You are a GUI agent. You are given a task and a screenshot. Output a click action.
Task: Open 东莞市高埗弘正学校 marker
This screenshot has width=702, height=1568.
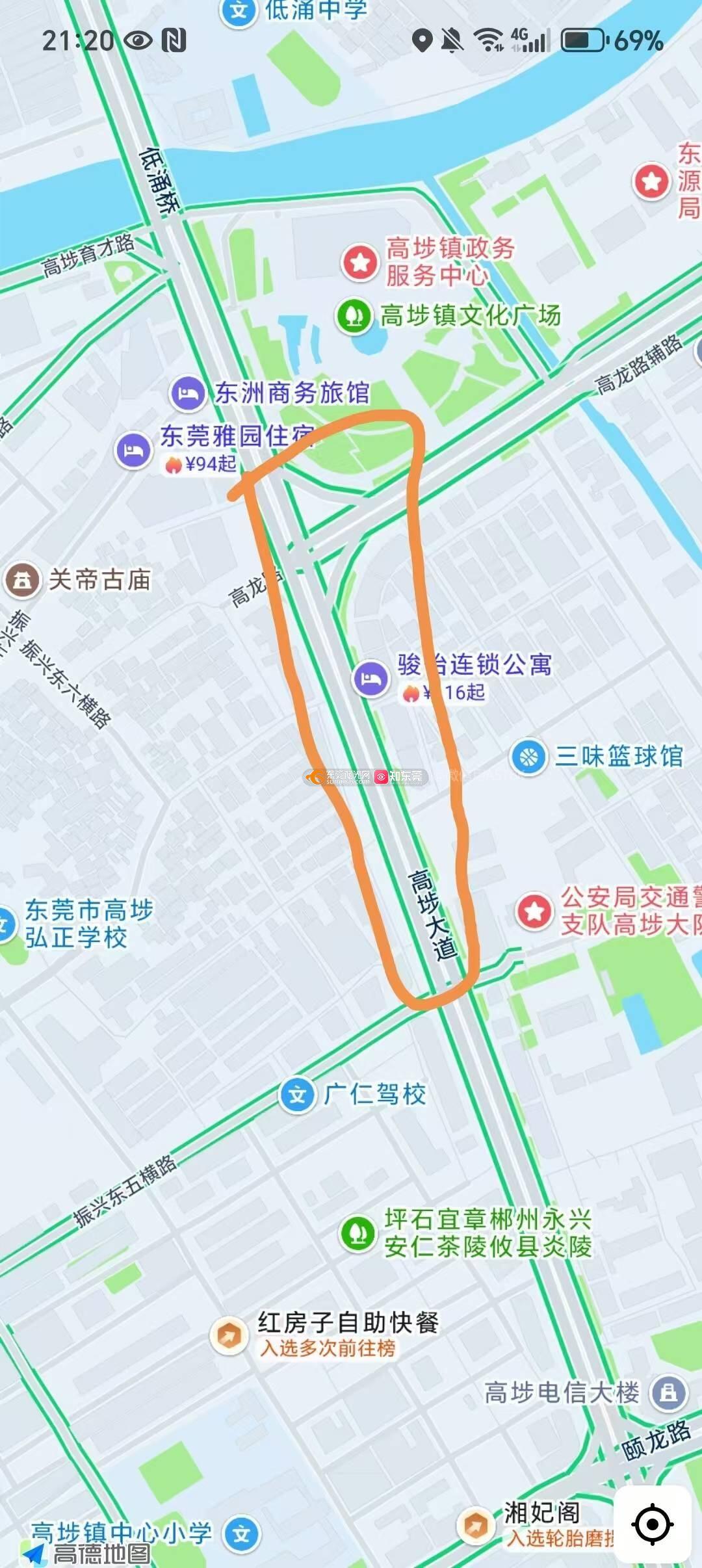pyautogui.click(x=5, y=924)
